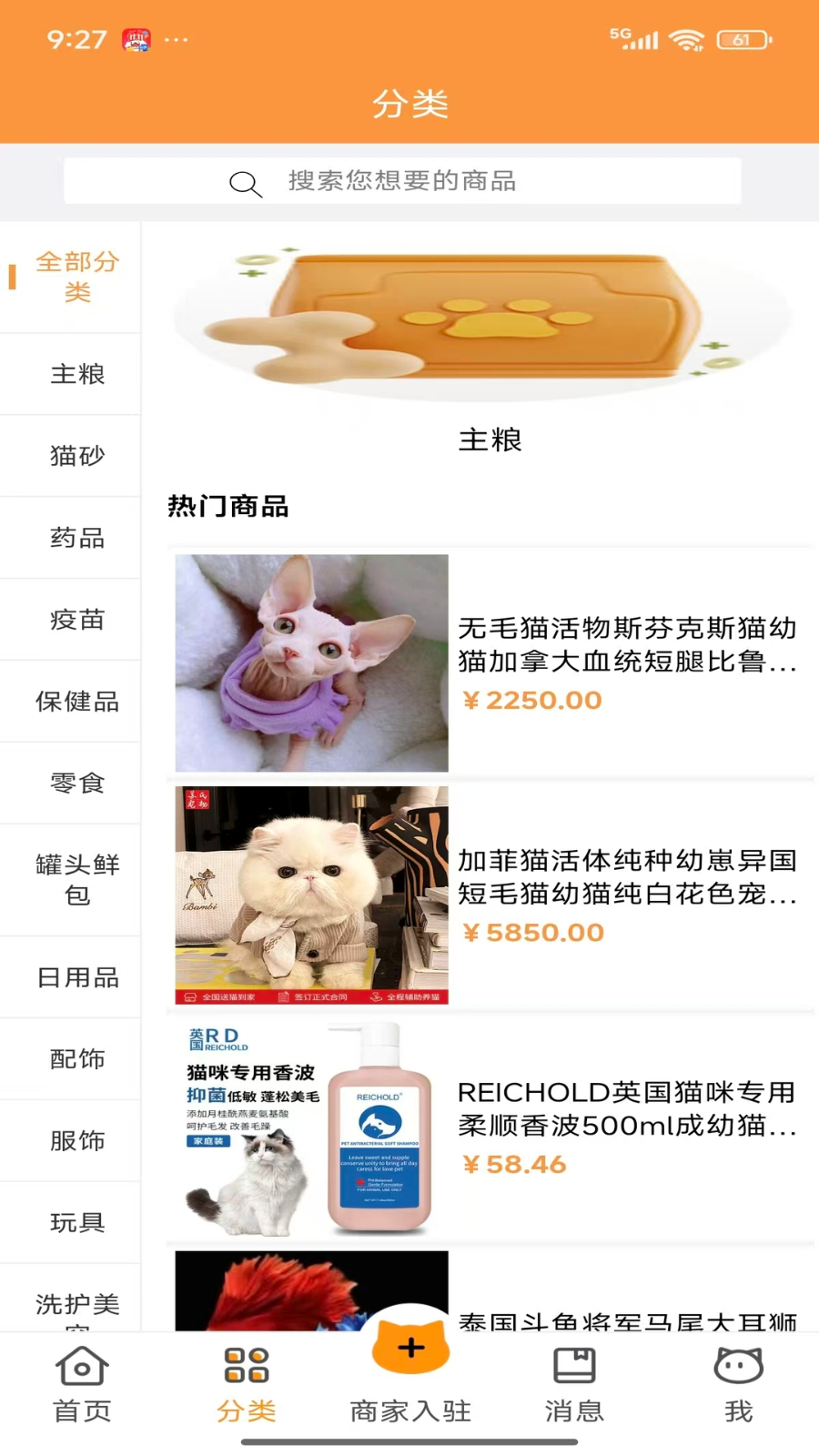Open the 罐头鲜包 category
This screenshot has height=1456, width=819.
(x=77, y=880)
